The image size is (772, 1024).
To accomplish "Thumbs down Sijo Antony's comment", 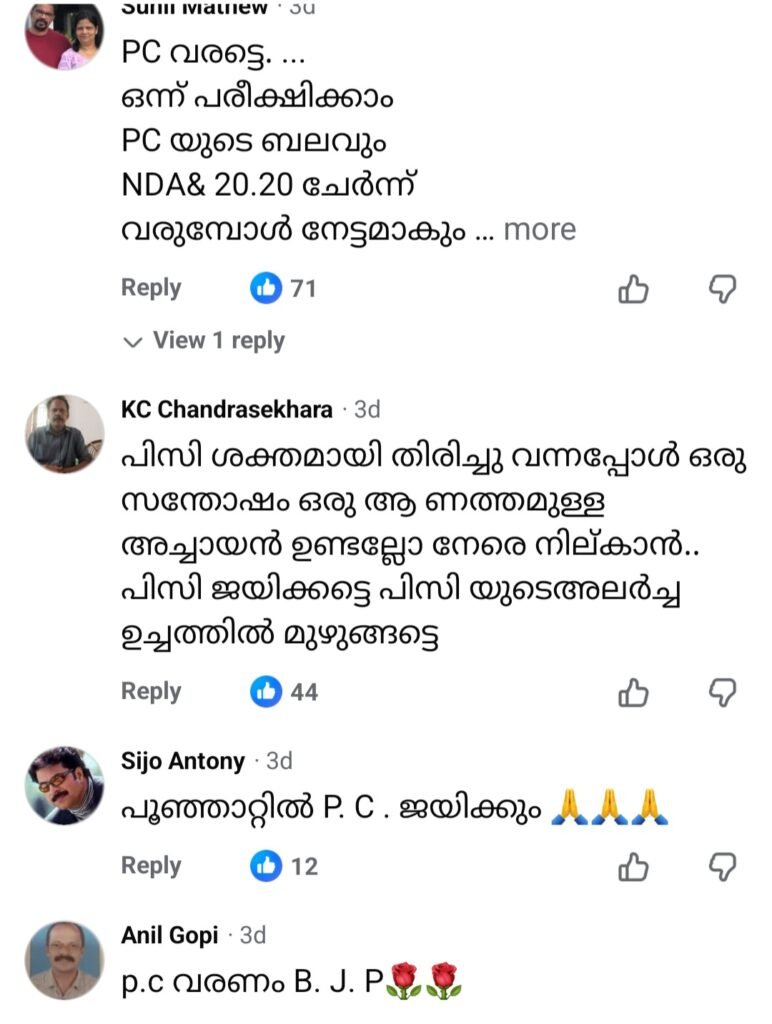I will (x=722, y=866).
